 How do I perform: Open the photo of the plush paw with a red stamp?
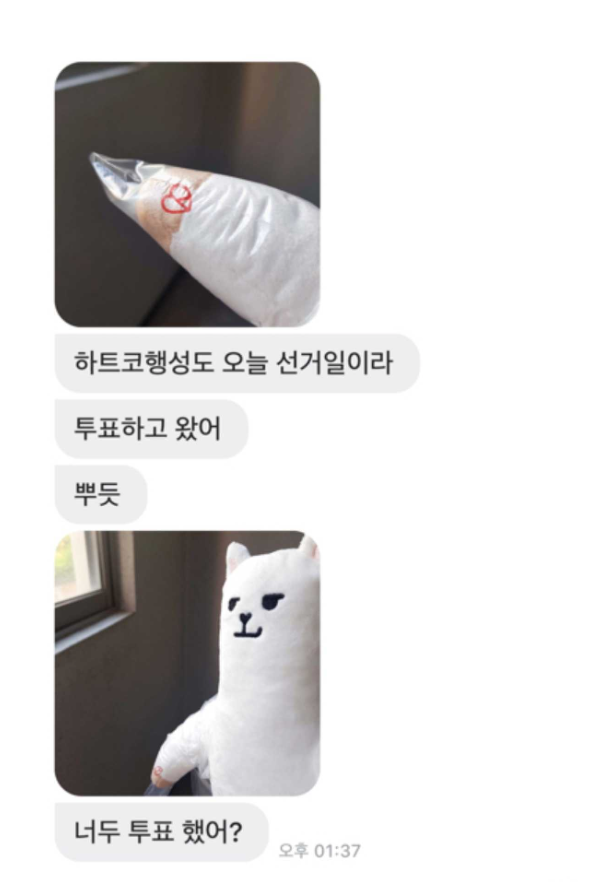pyautogui.click(x=187, y=194)
